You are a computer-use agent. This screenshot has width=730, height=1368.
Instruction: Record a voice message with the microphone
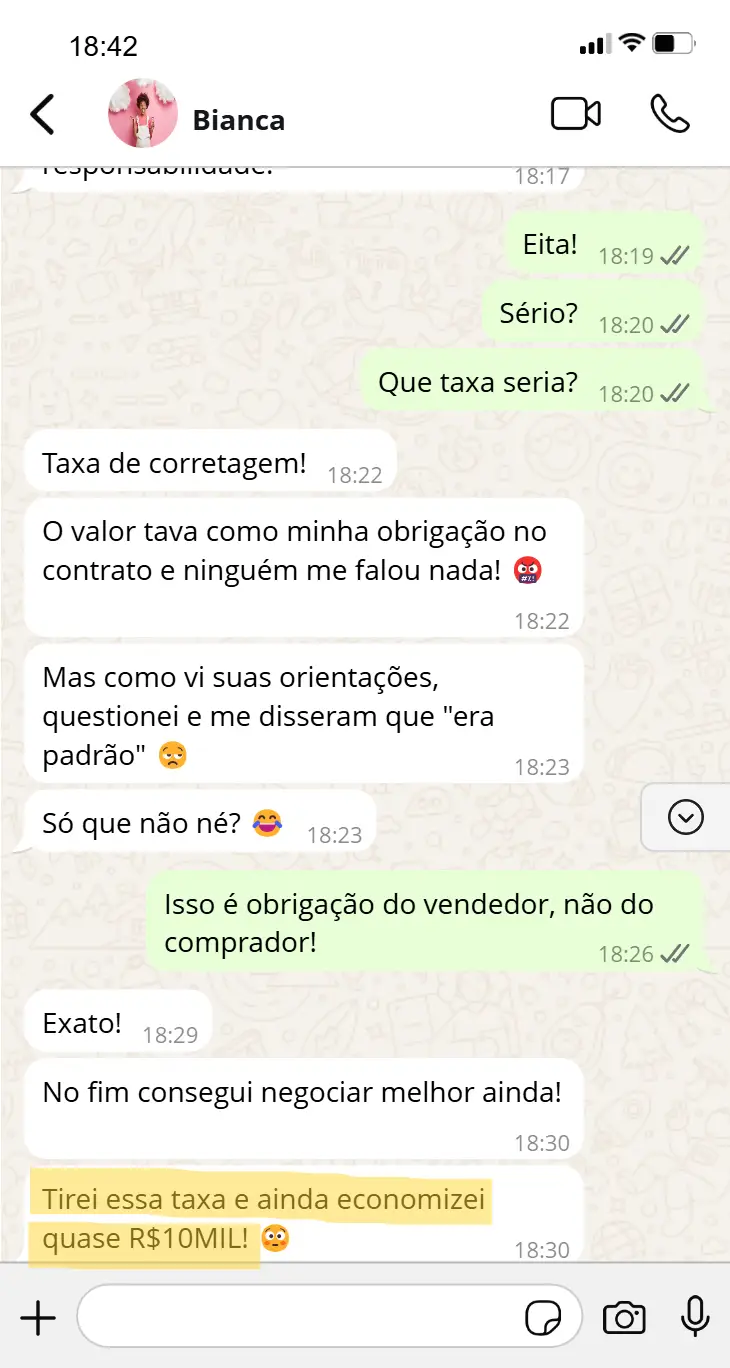(x=694, y=1317)
